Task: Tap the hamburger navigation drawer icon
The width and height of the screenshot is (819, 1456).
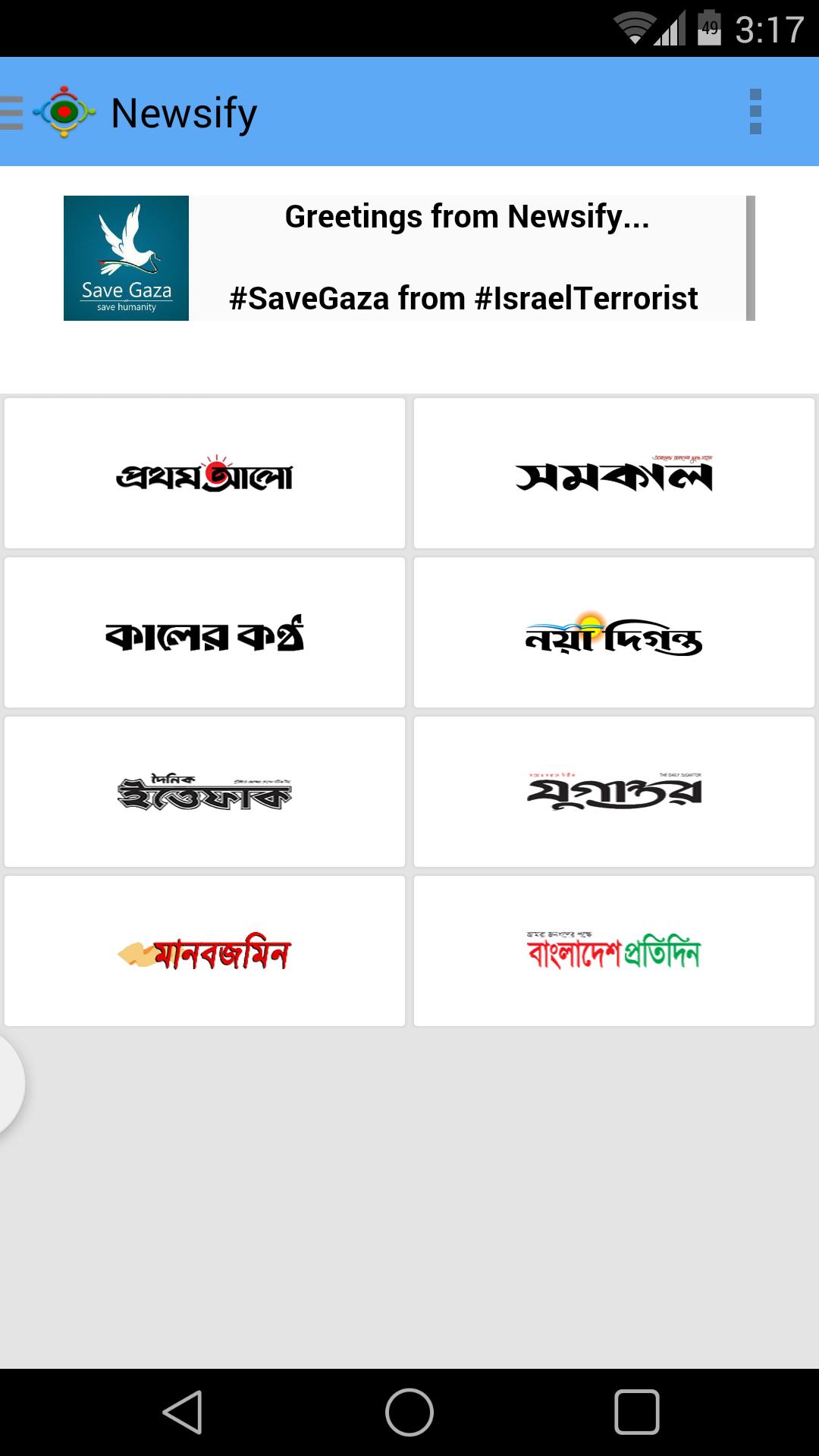Action: coord(10,111)
